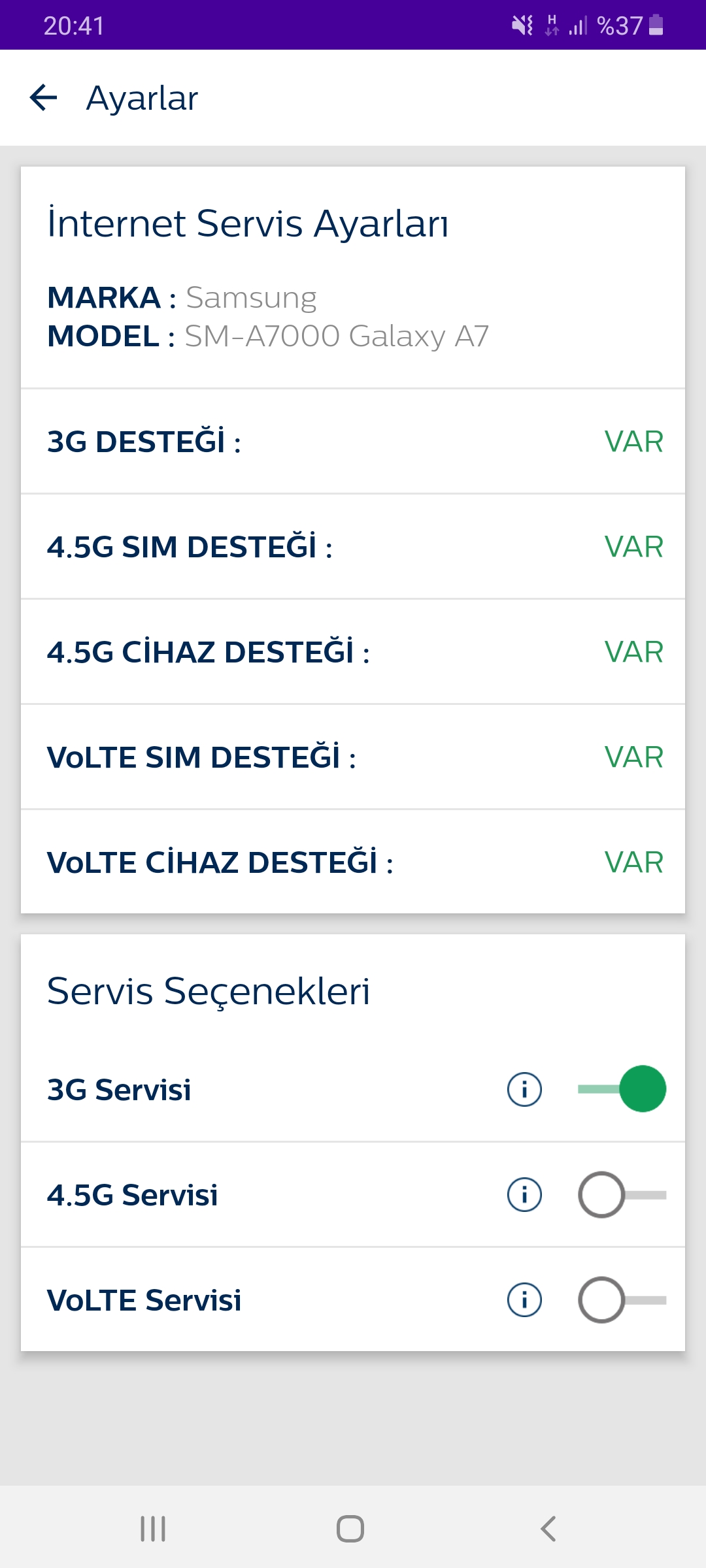View info about 4.5G Servisi
Screen dimensions: 706x1568
click(524, 1194)
